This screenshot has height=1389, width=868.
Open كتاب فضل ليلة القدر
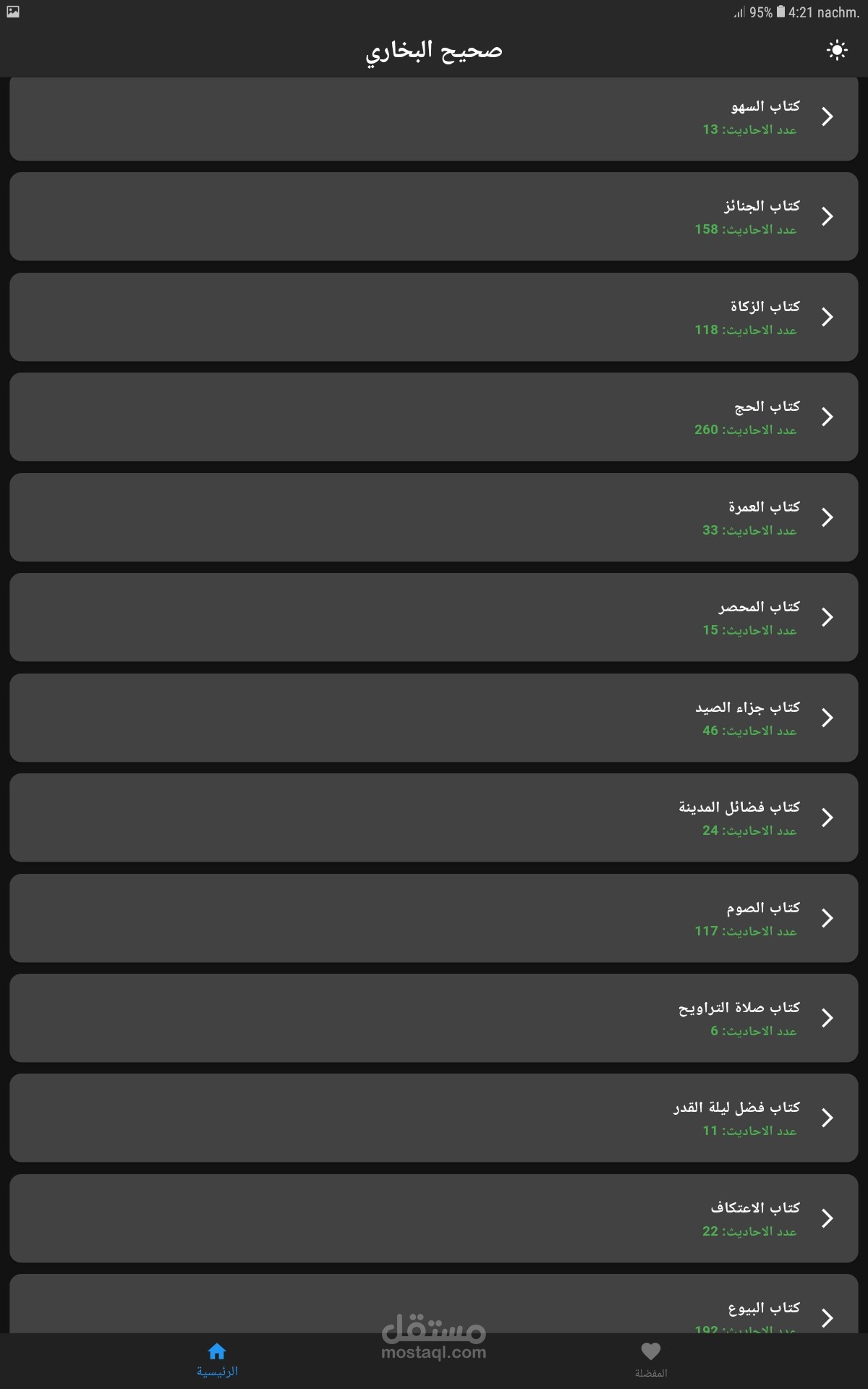[x=434, y=1118]
